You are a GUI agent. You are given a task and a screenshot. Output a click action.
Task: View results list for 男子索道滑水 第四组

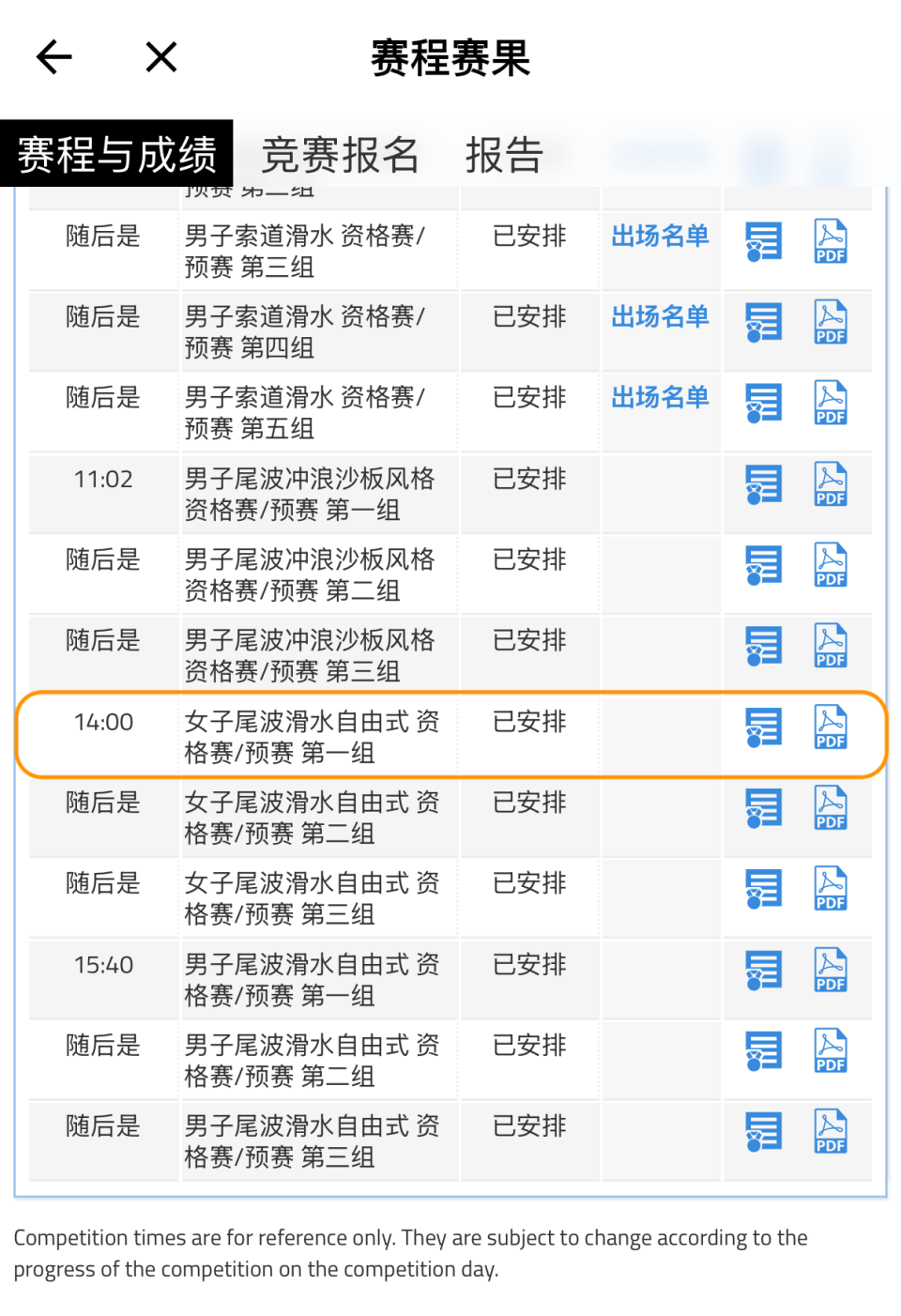tap(763, 323)
